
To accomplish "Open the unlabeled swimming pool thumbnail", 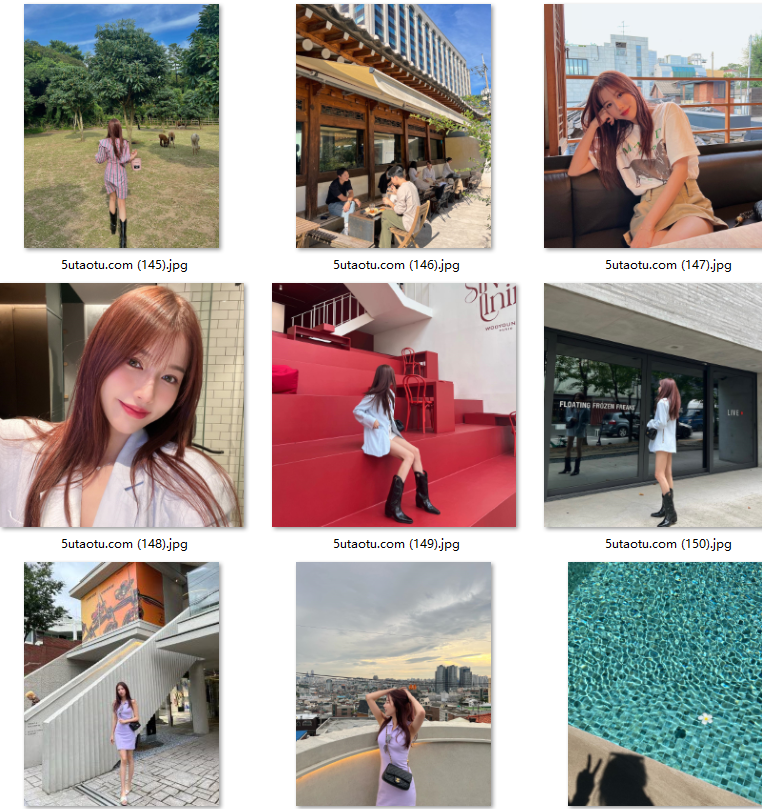I will point(664,684).
